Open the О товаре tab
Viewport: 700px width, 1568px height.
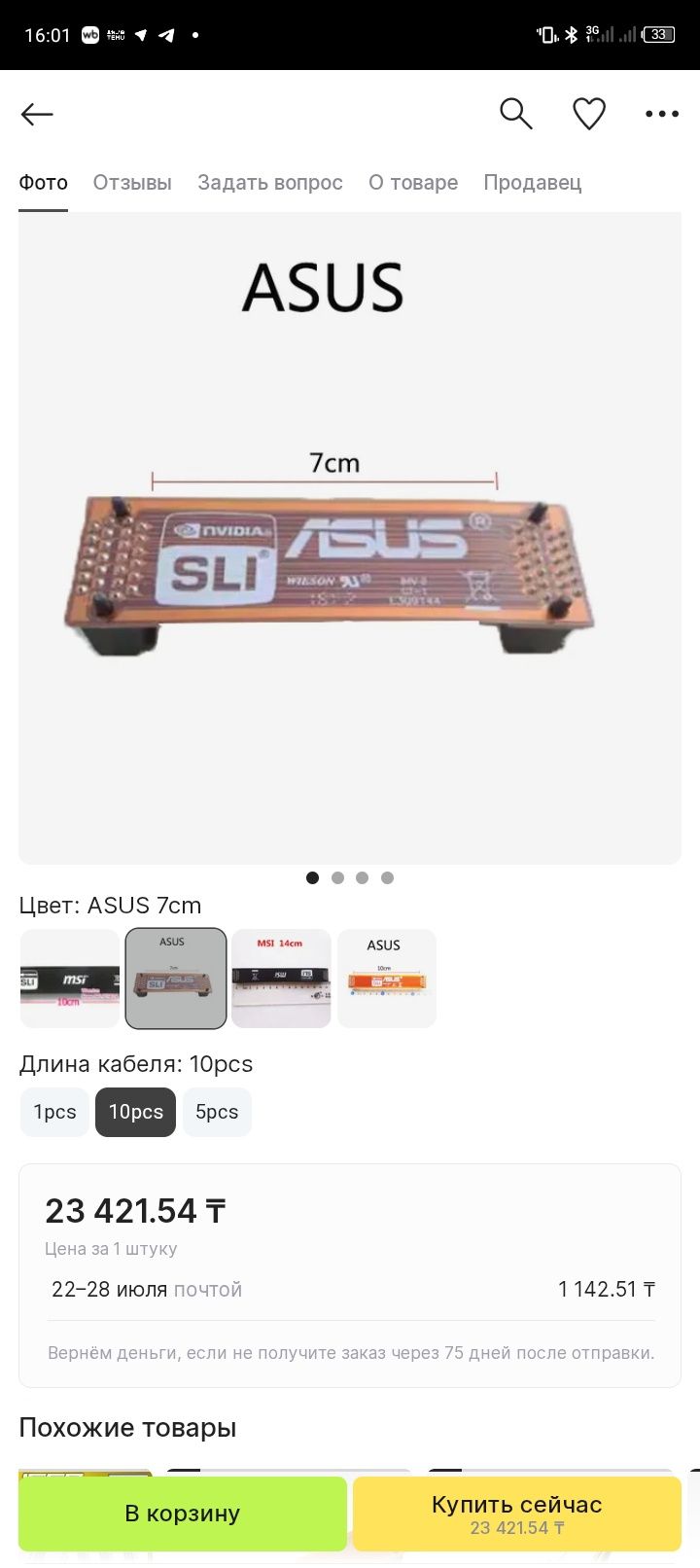pos(413,183)
